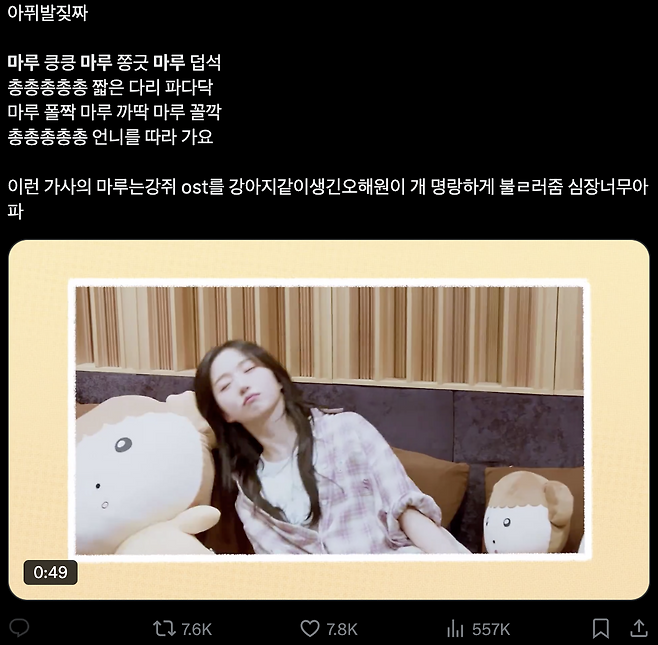658x645 pixels.
Task: Play the 0:49 video in the post
Action: (329, 419)
